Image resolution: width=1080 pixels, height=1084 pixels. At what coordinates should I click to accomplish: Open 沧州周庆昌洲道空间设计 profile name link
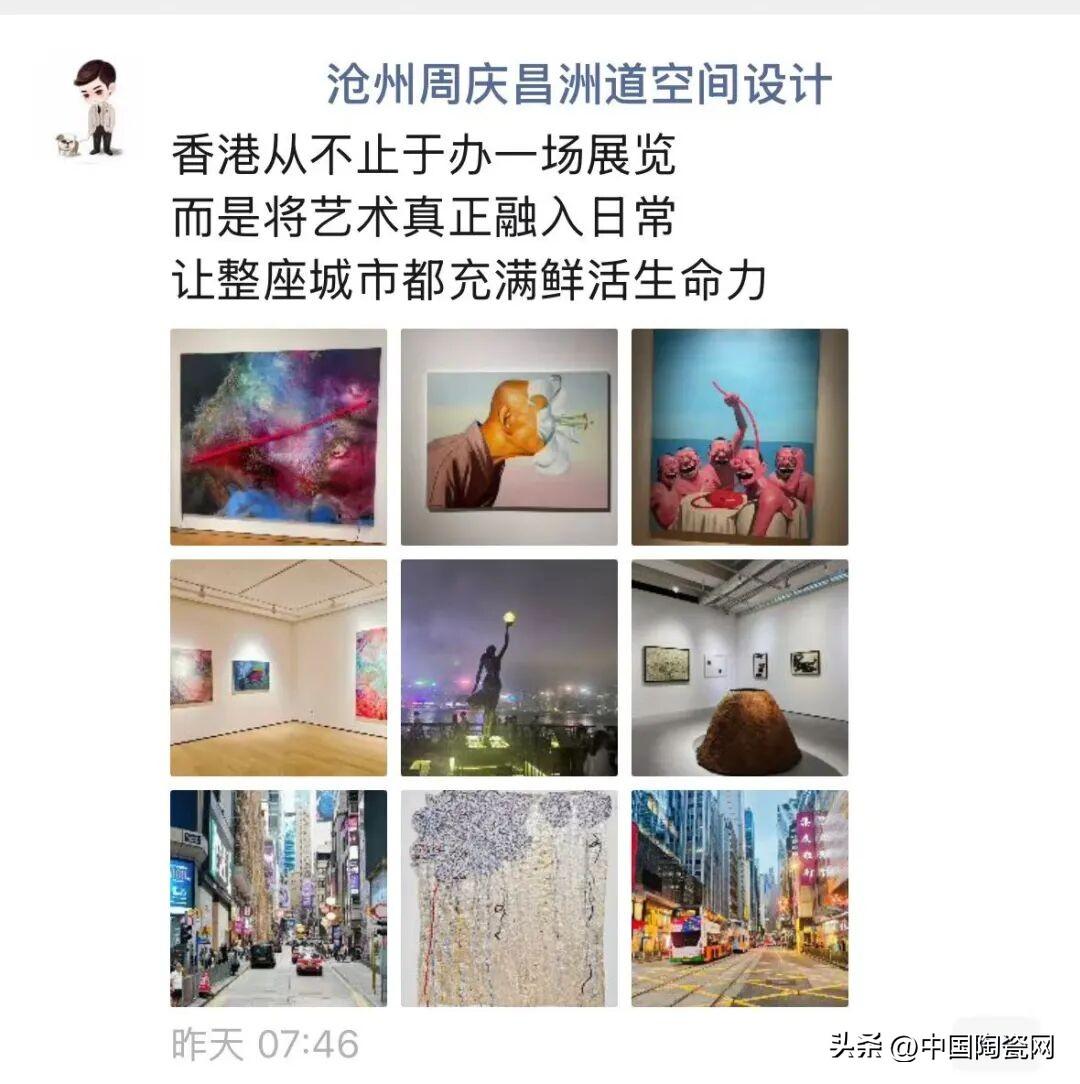click(x=578, y=84)
